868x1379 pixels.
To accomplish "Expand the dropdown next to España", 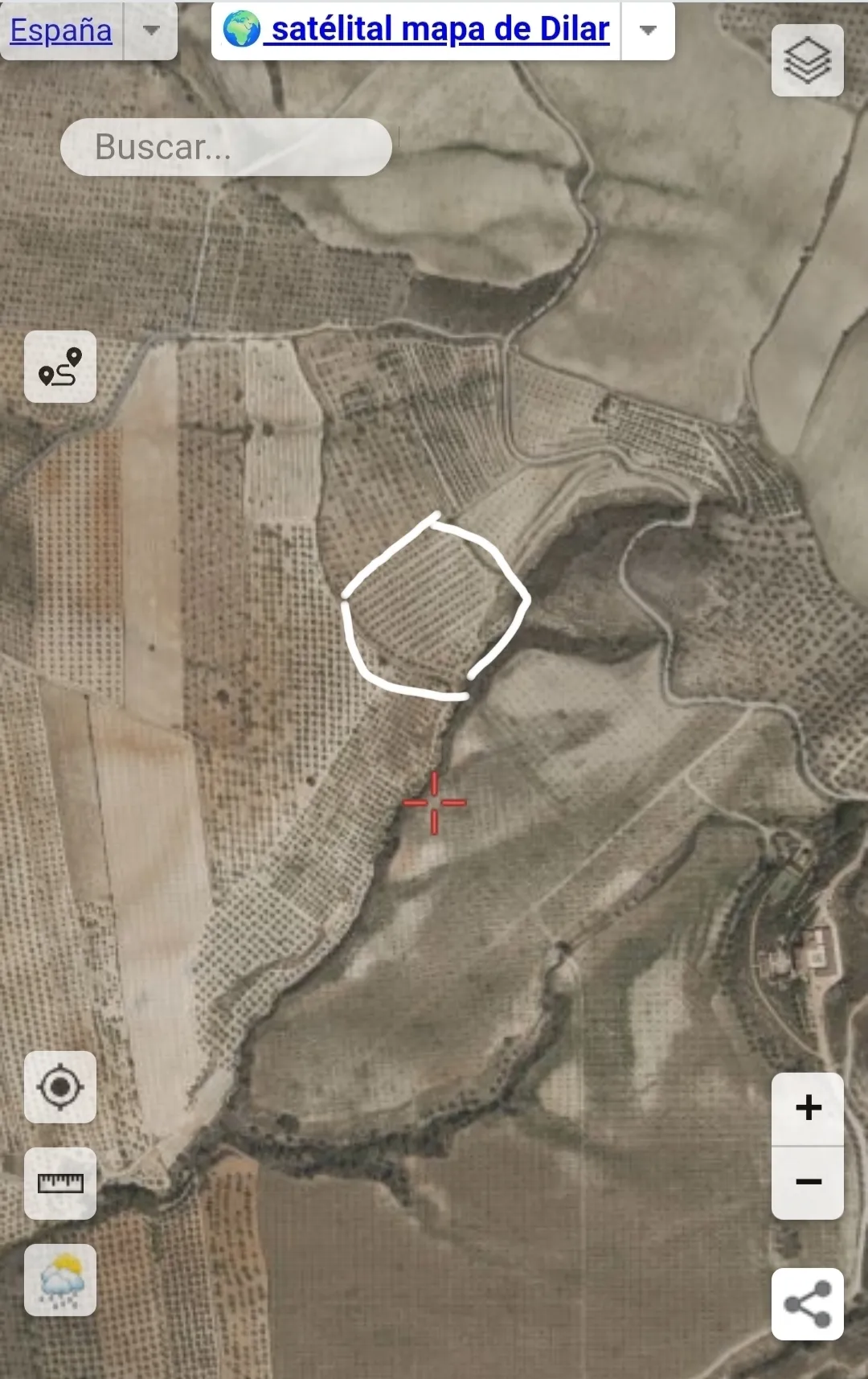I will (151, 31).
